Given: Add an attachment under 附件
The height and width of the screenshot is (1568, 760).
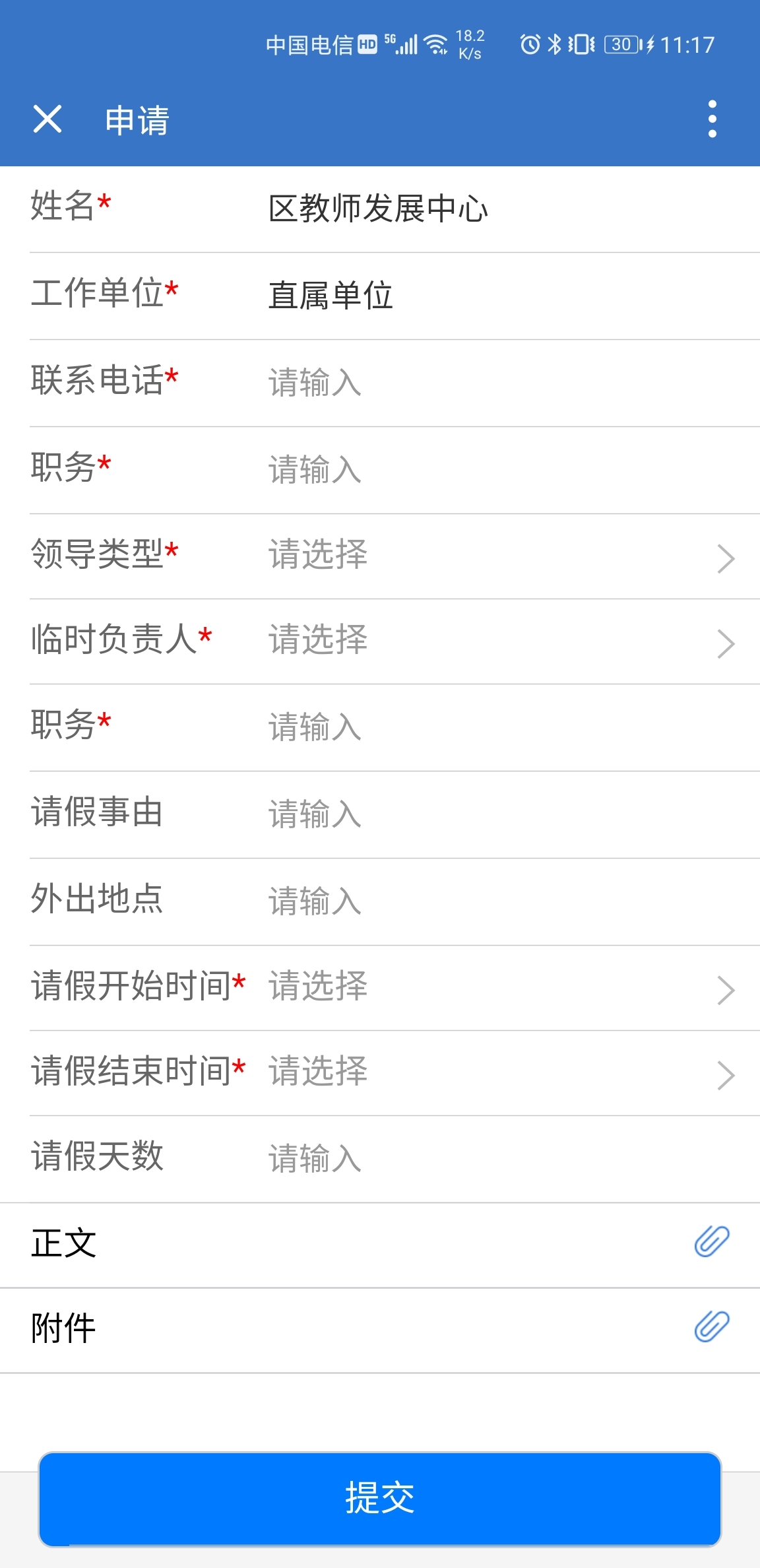Looking at the screenshot, I should [711, 1327].
